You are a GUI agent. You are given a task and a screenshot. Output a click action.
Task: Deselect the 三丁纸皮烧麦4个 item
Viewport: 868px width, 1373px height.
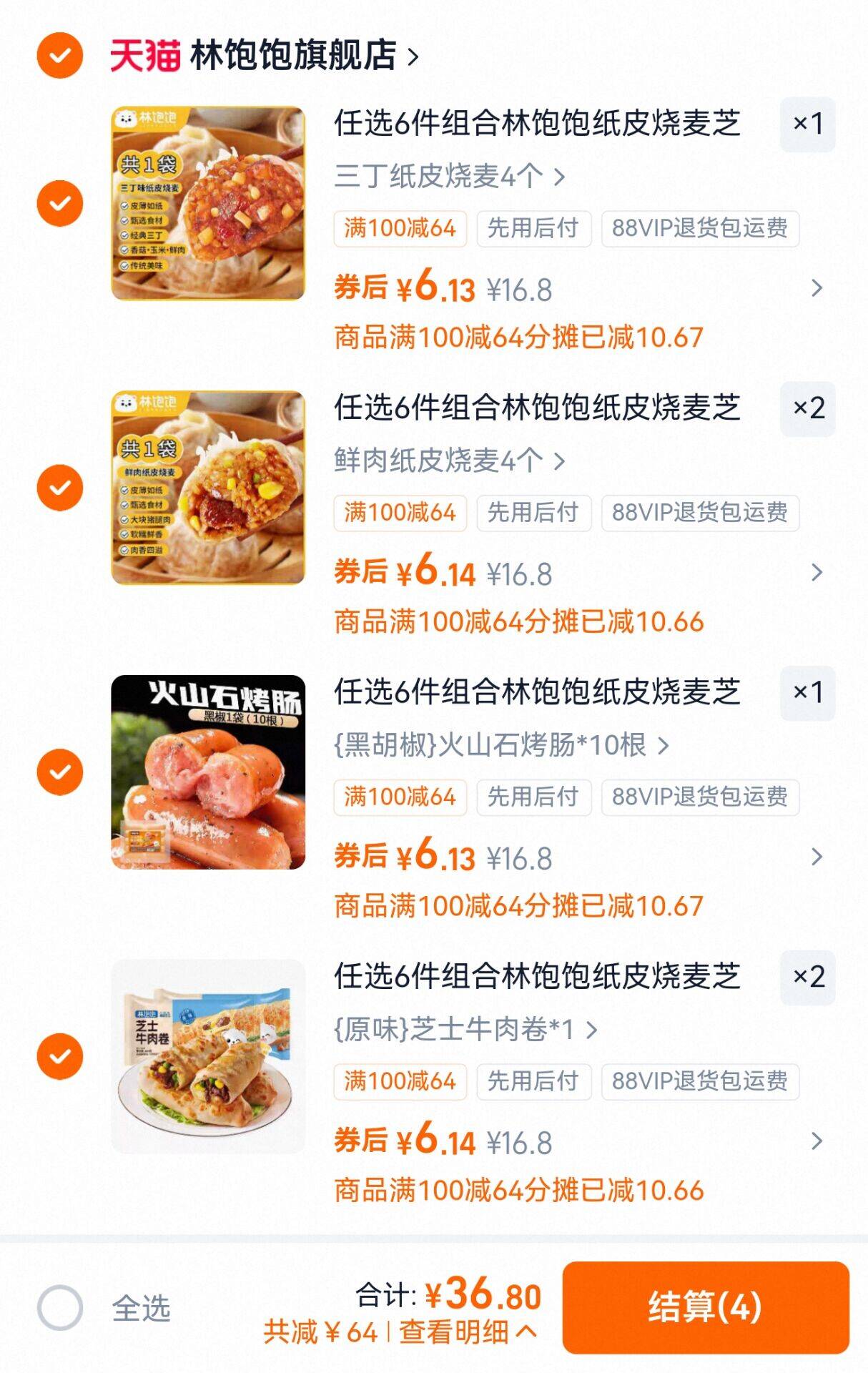pyautogui.click(x=60, y=203)
